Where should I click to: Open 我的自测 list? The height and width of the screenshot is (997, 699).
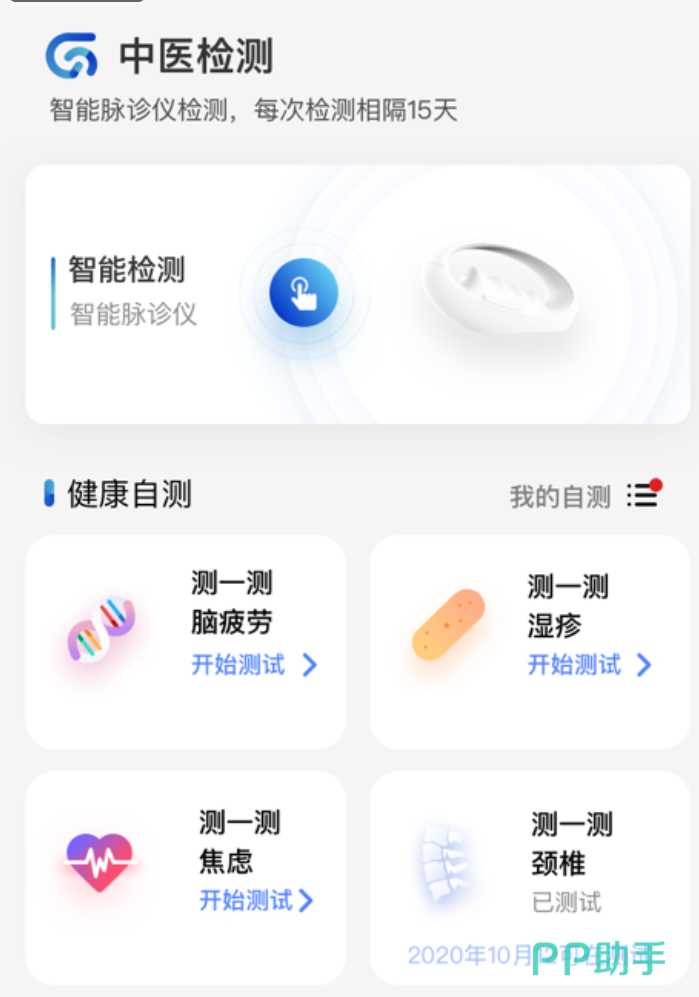[x=584, y=496]
